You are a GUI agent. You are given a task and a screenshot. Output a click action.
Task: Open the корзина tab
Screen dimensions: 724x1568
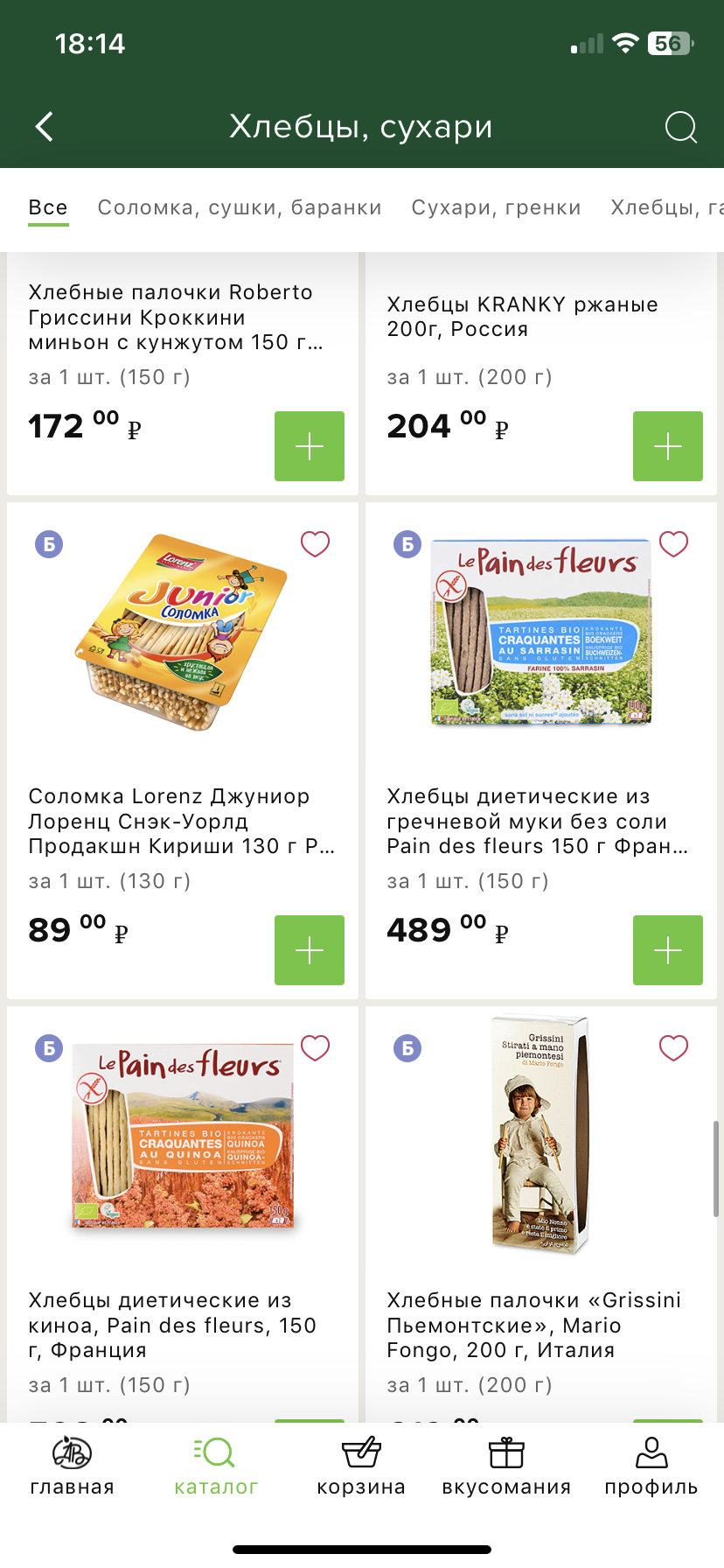pos(361,1466)
